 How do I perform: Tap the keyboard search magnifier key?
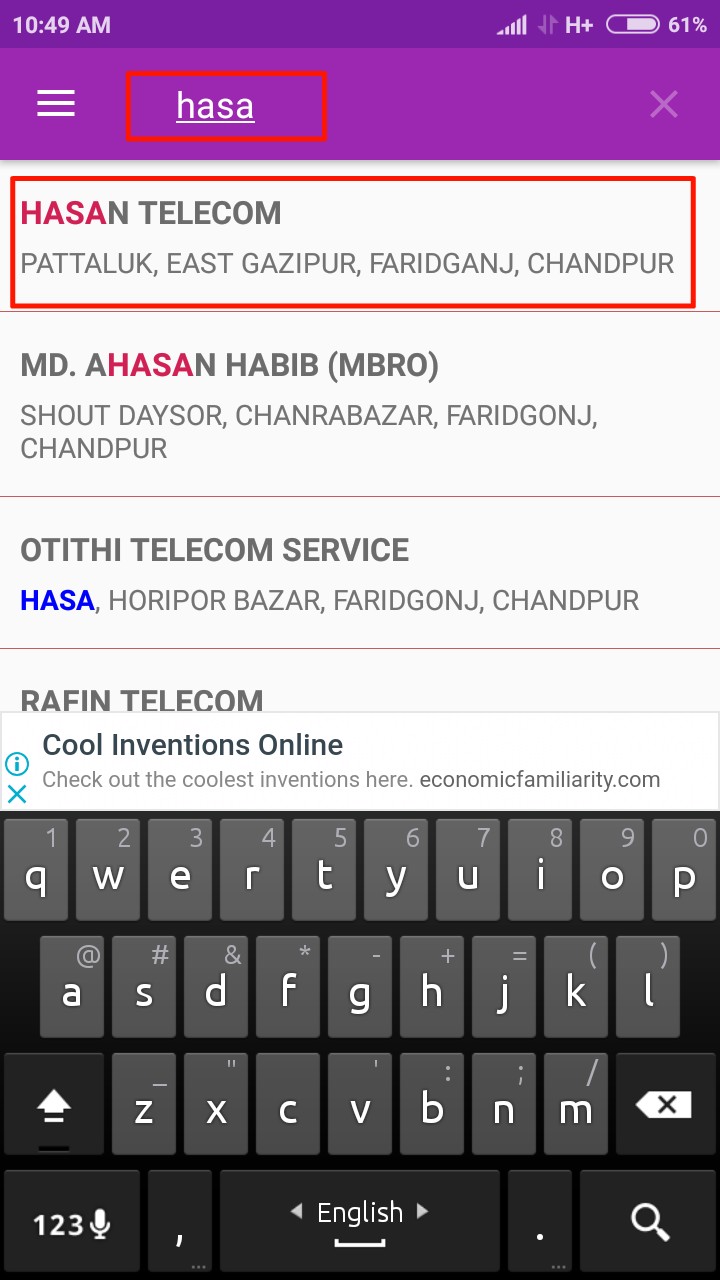(650, 1220)
